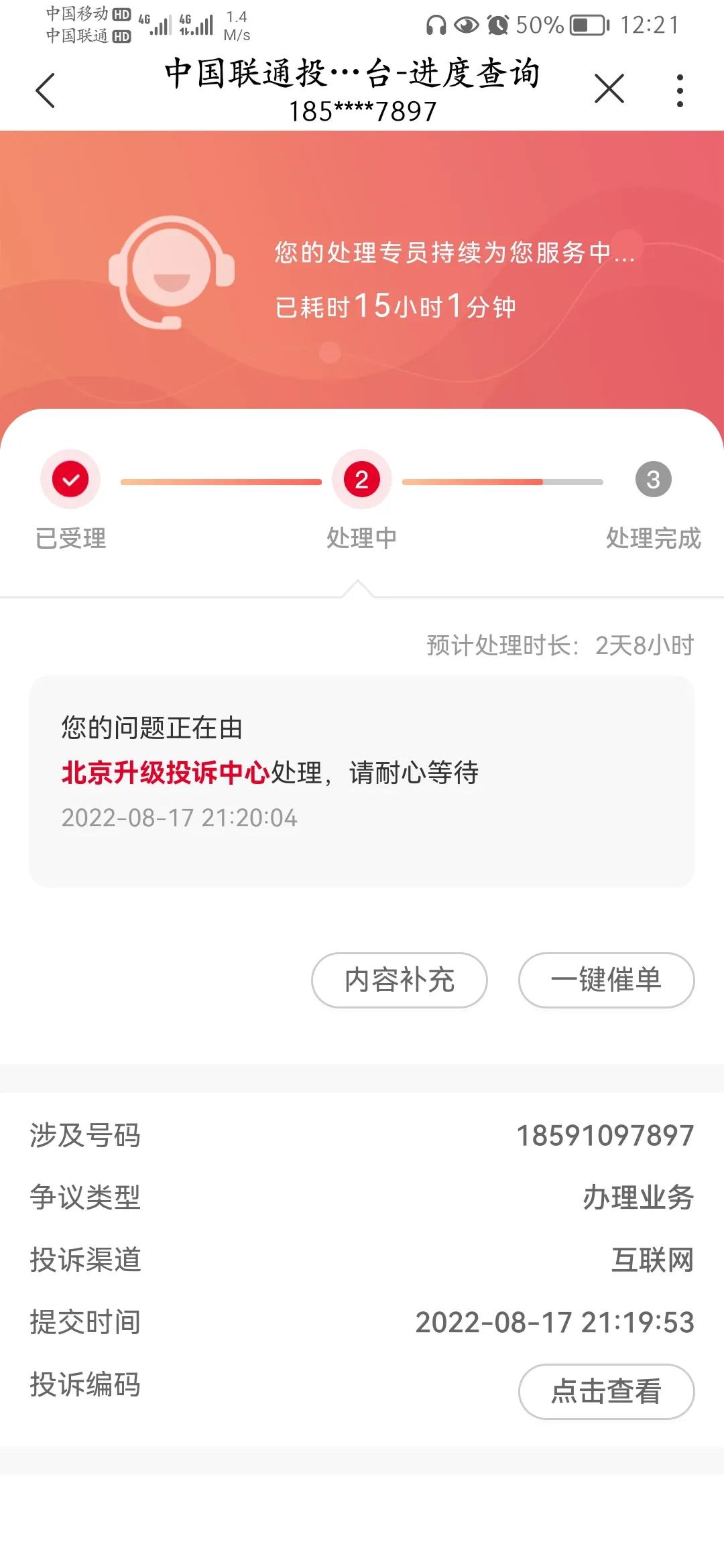Viewport: 724px width, 1568px height.
Task: Select the active 处理中 step circle
Action: [x=361, y=480]
